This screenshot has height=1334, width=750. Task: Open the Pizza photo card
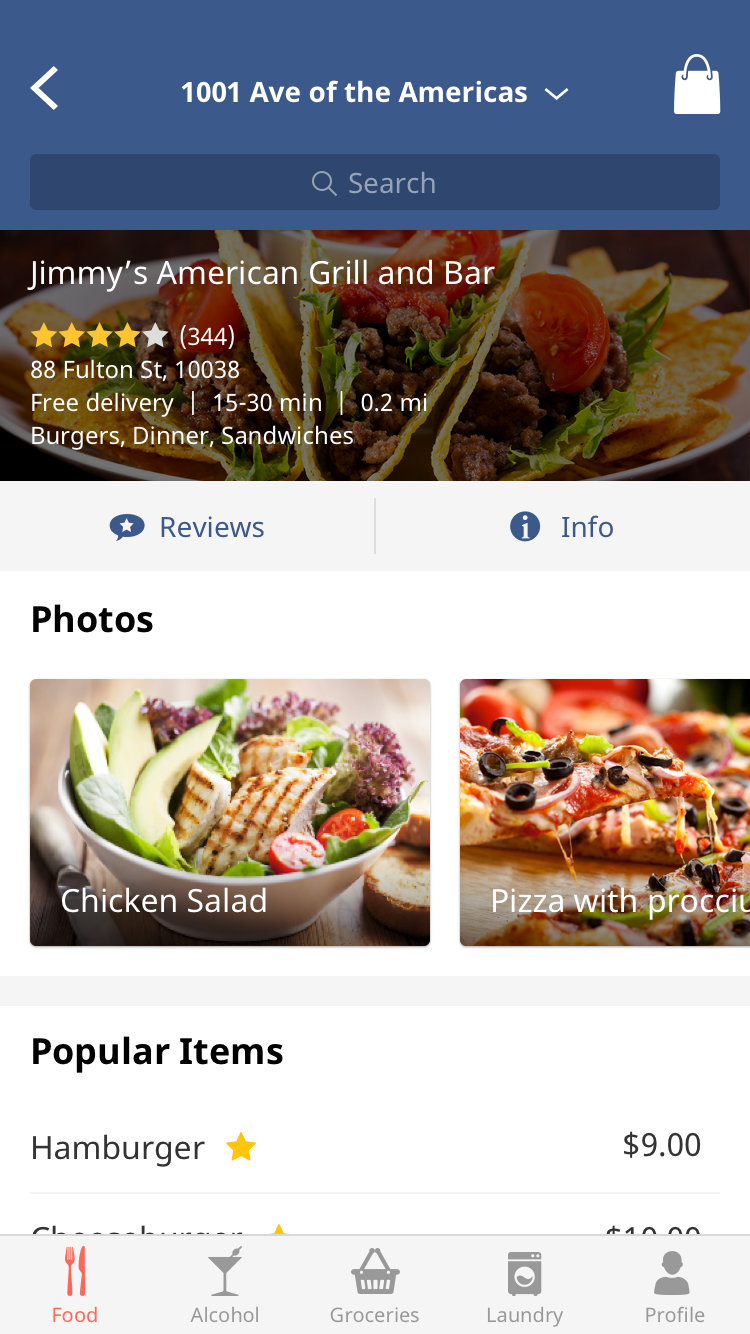pyautogui.click(x=605, y=812)
